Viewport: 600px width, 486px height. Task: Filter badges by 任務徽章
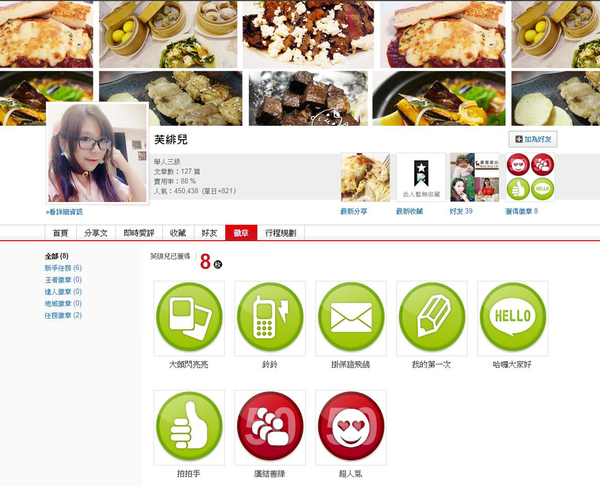click(x=63, y=315)
